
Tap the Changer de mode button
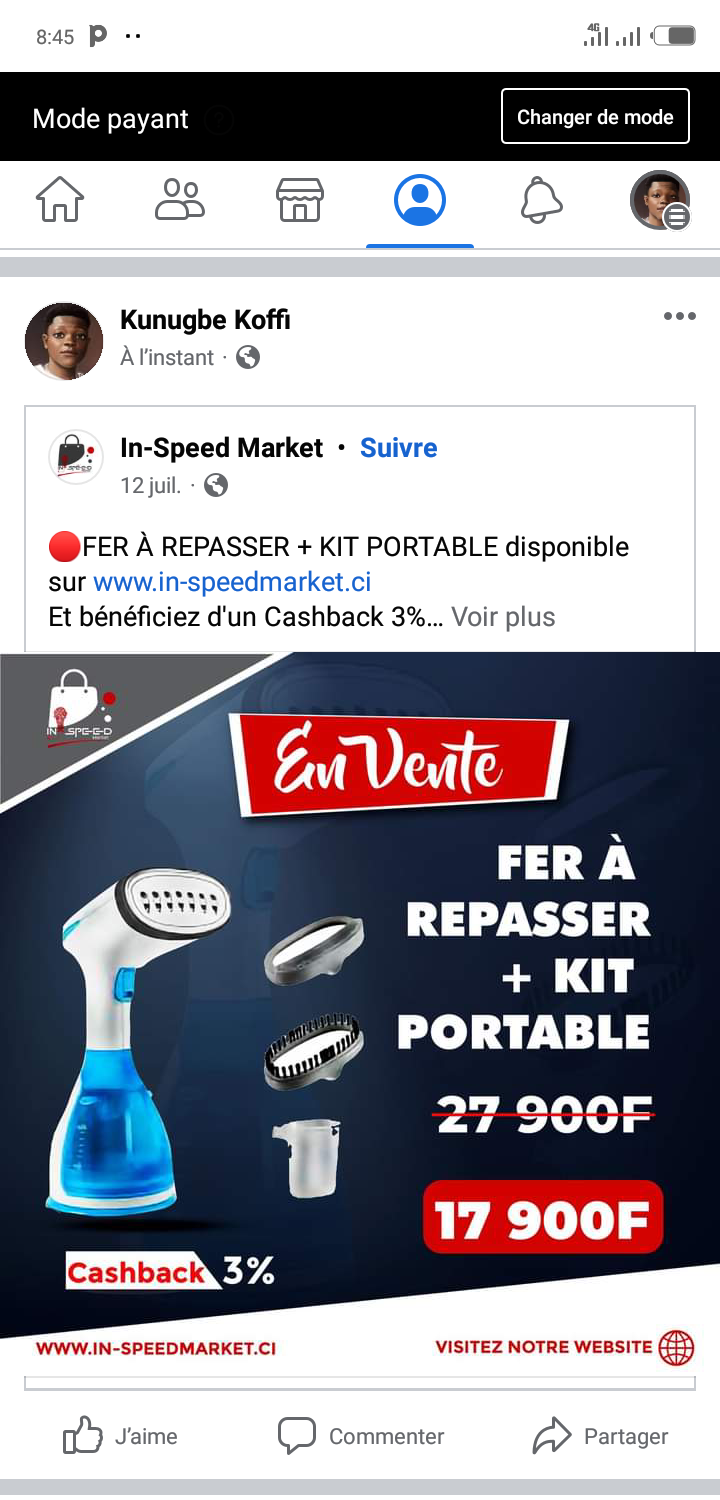click(595, 117)
